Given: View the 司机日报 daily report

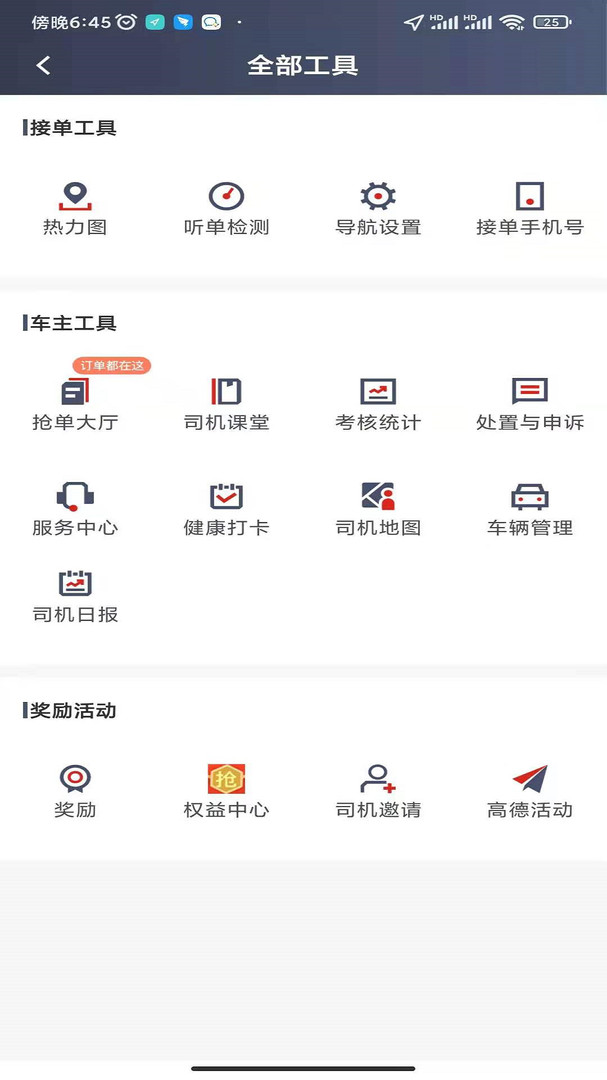Looking at the screenshot, I should coord(75,596).
